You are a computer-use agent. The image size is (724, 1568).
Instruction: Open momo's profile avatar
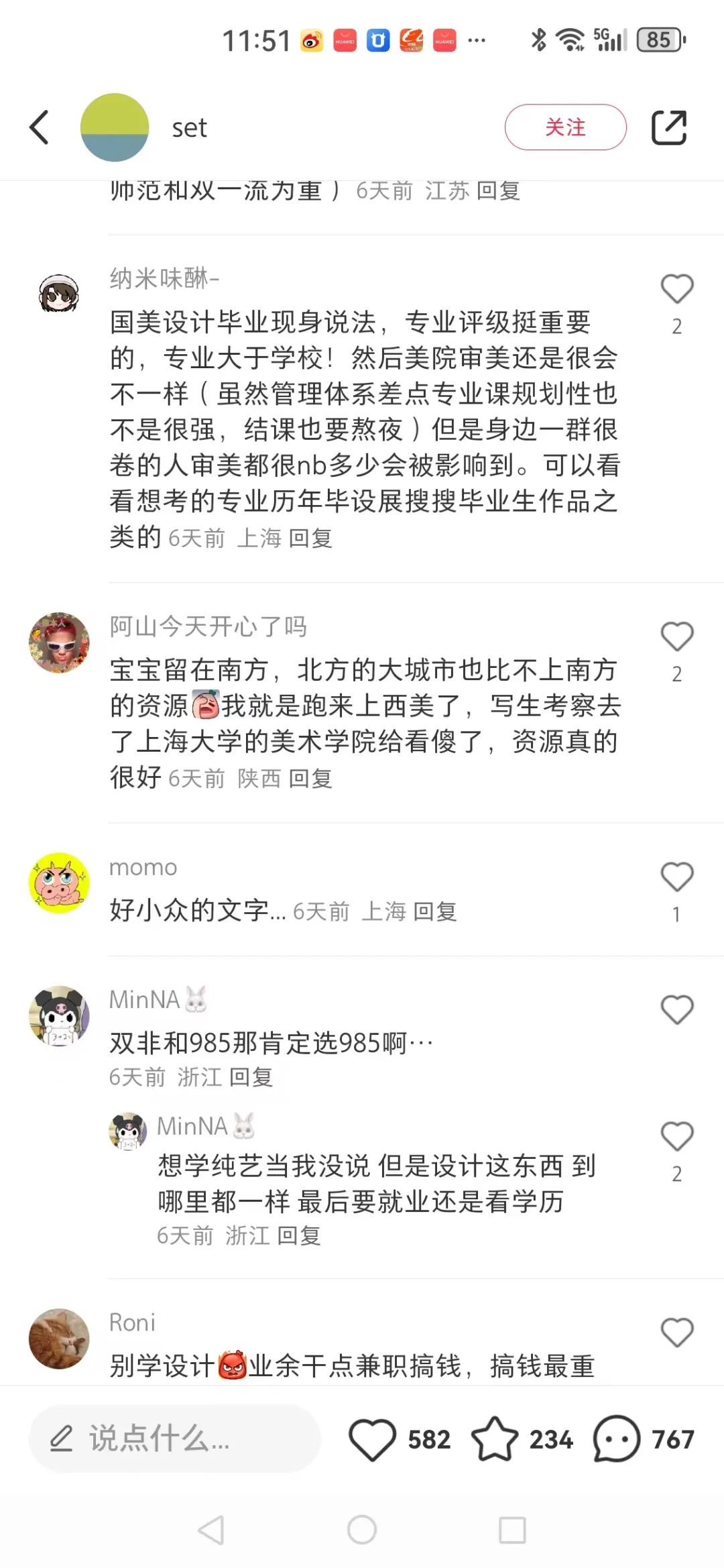[59, 883]
